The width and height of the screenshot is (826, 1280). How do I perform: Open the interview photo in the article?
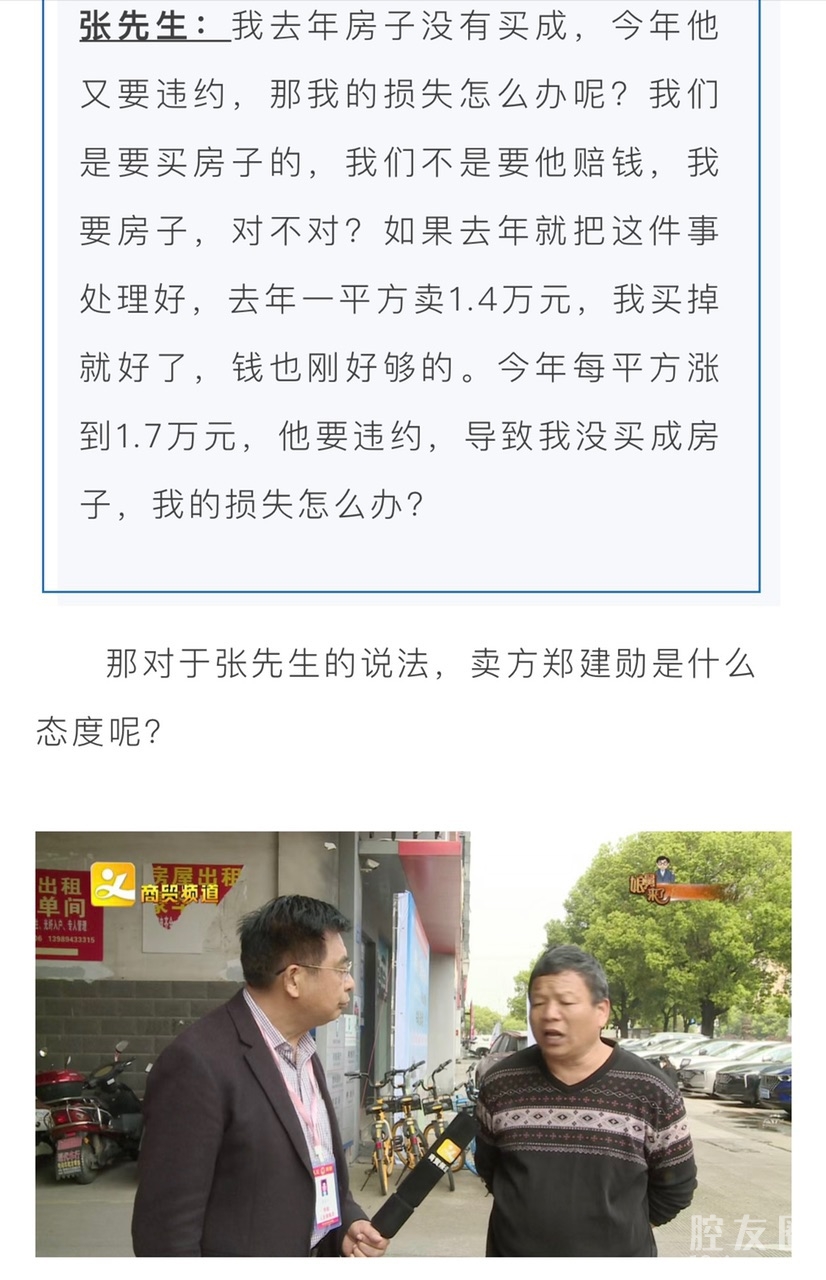[x=413, y=1043]
